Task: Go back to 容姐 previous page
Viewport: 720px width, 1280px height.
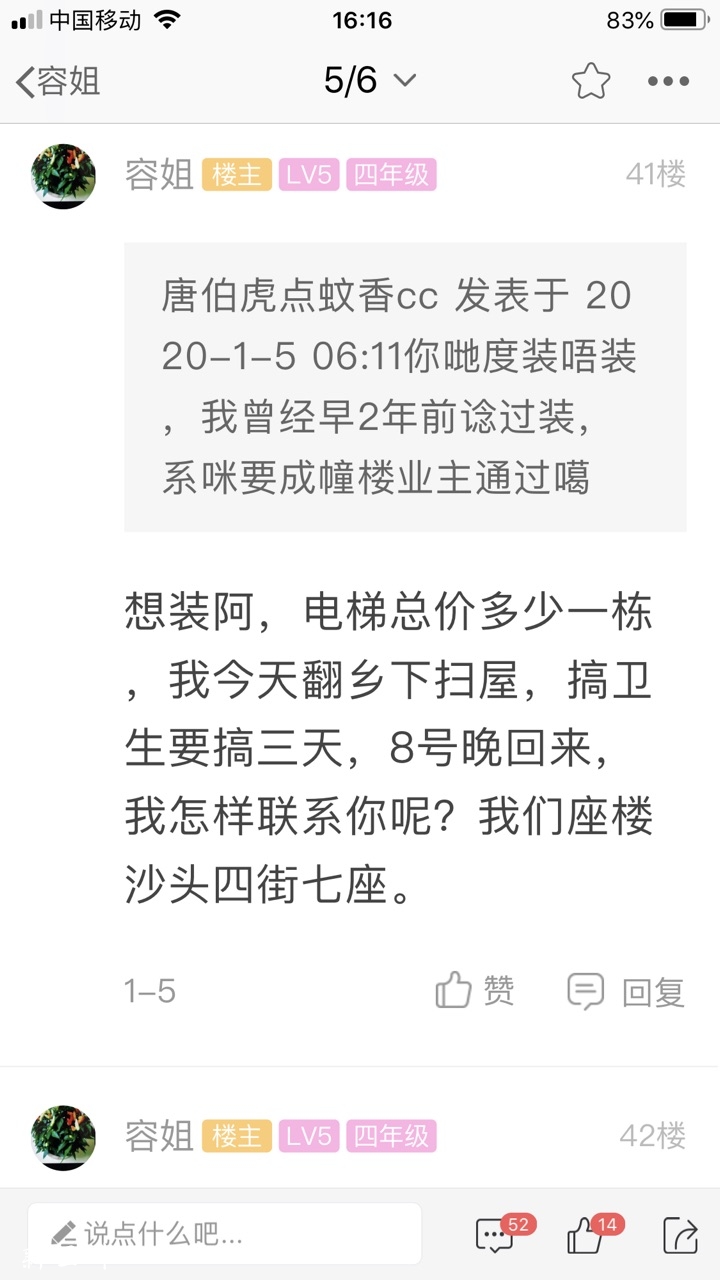Action: tap(56, 81)
